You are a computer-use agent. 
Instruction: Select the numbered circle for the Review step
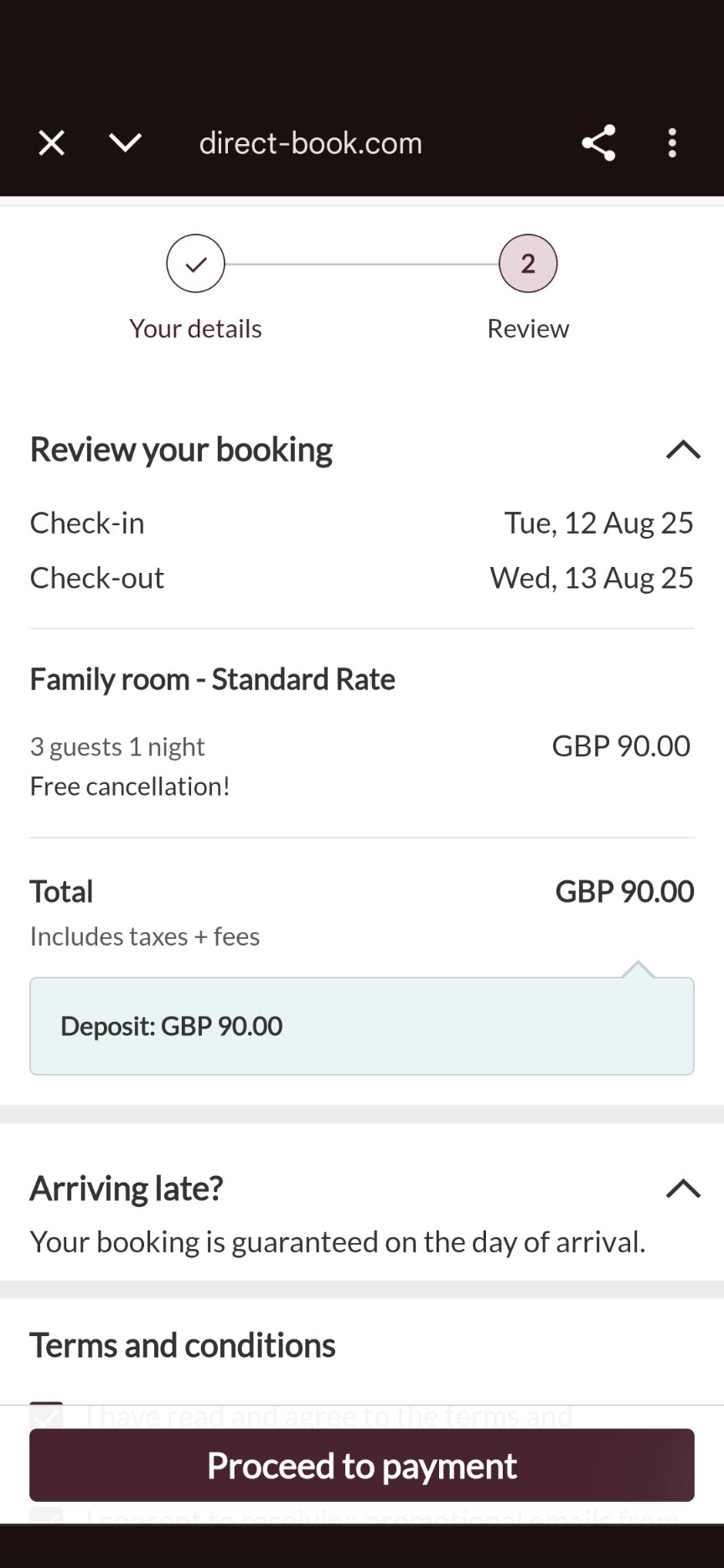tap(528, 263)
